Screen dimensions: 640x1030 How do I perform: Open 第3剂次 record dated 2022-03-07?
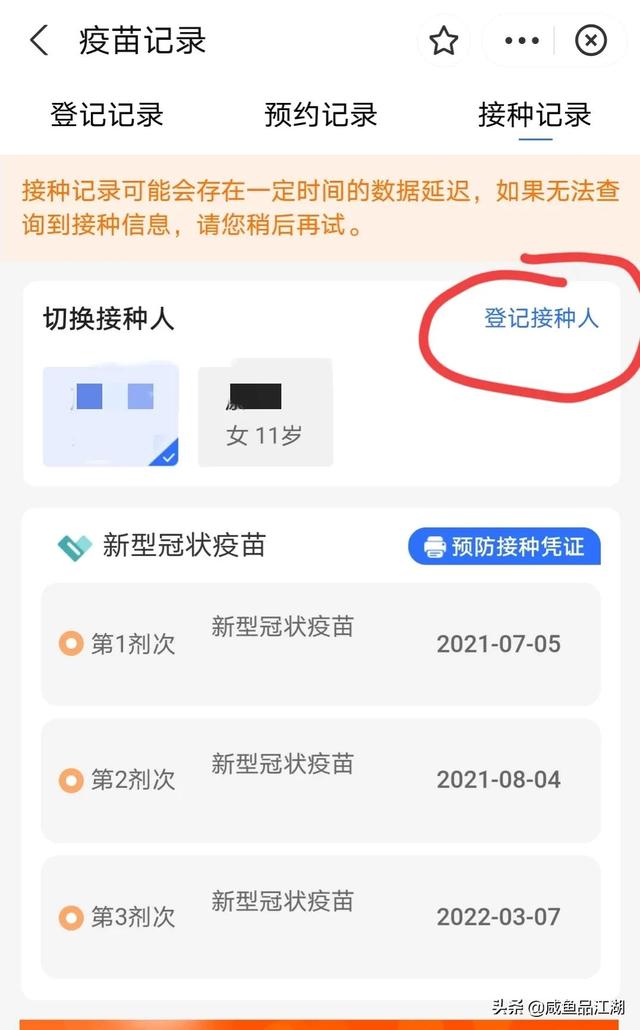(x=320, y=916)
